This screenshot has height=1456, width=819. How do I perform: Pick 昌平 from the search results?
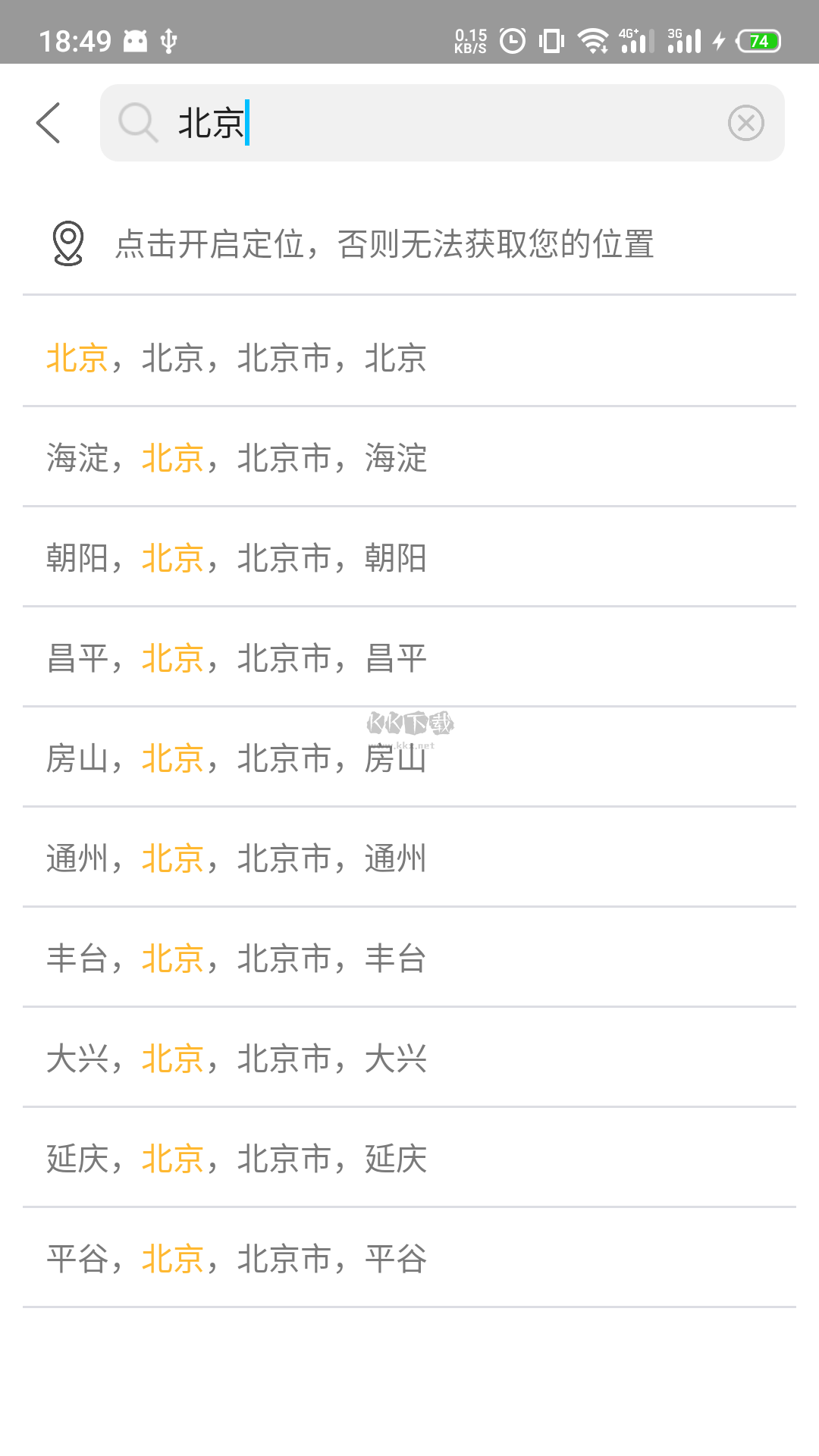click(237, 658)
